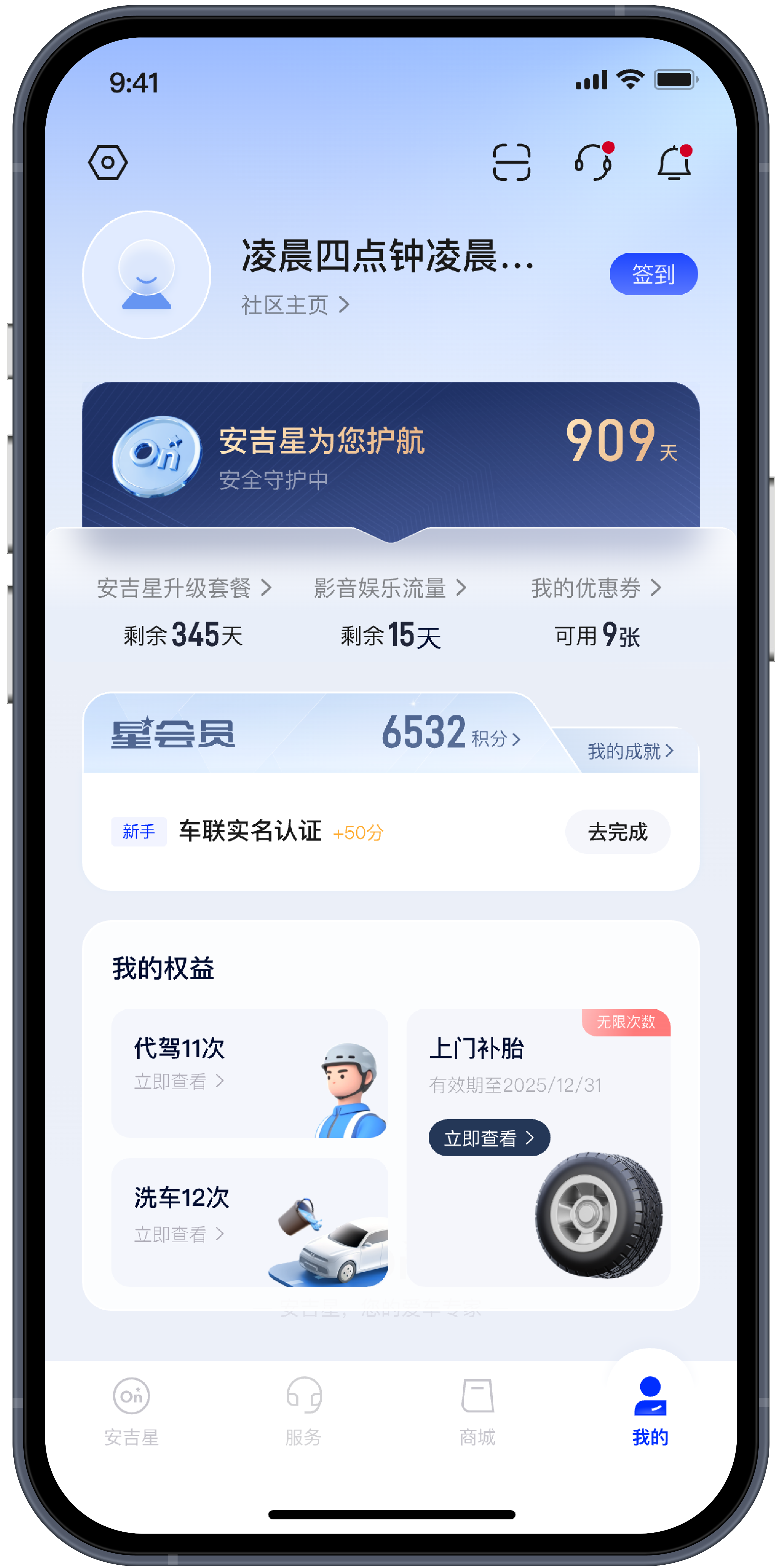
Task: Open the 代驾11次 benefit card
Action: tap(249, 1073)
